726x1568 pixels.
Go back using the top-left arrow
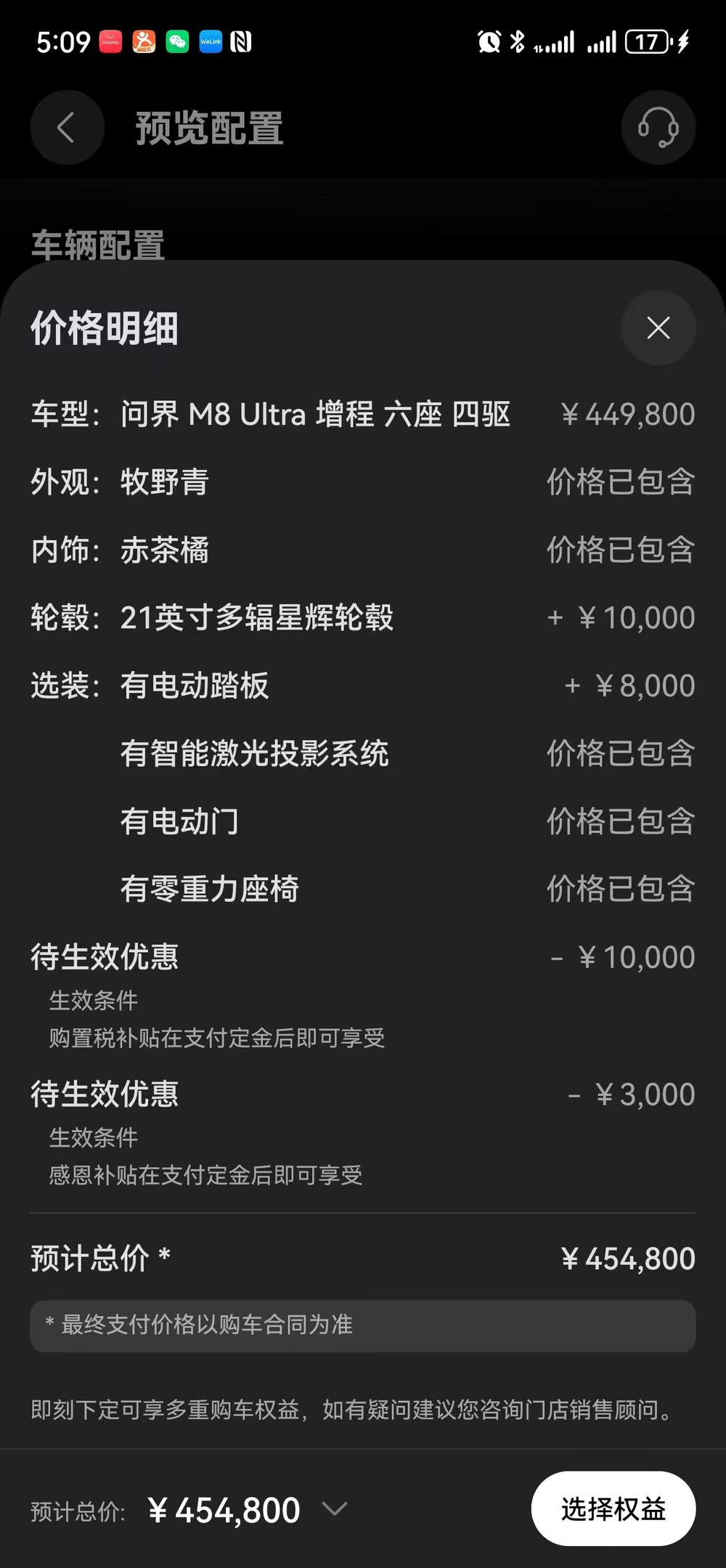pyautogui.click(x=67, y=128)
